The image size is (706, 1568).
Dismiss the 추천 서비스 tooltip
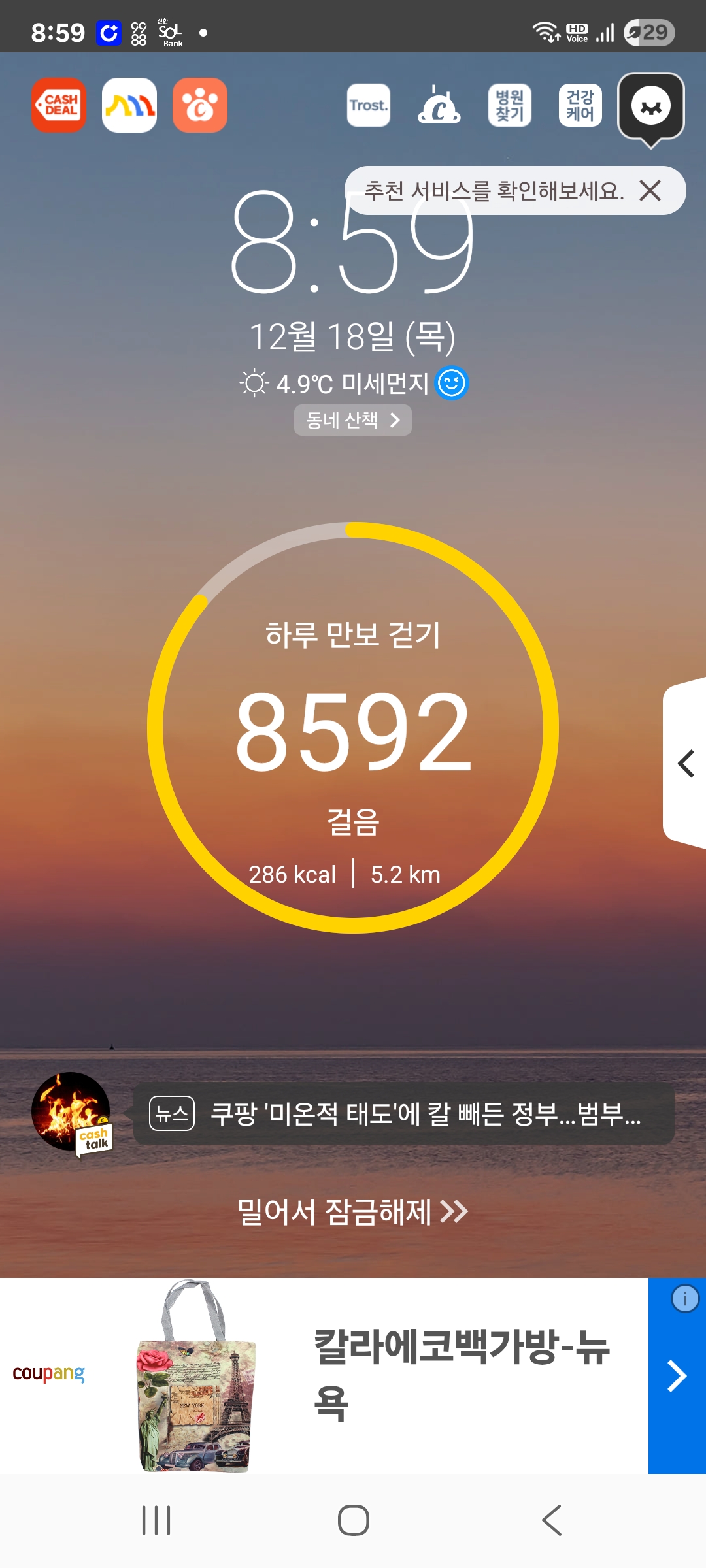click(650, 191)
